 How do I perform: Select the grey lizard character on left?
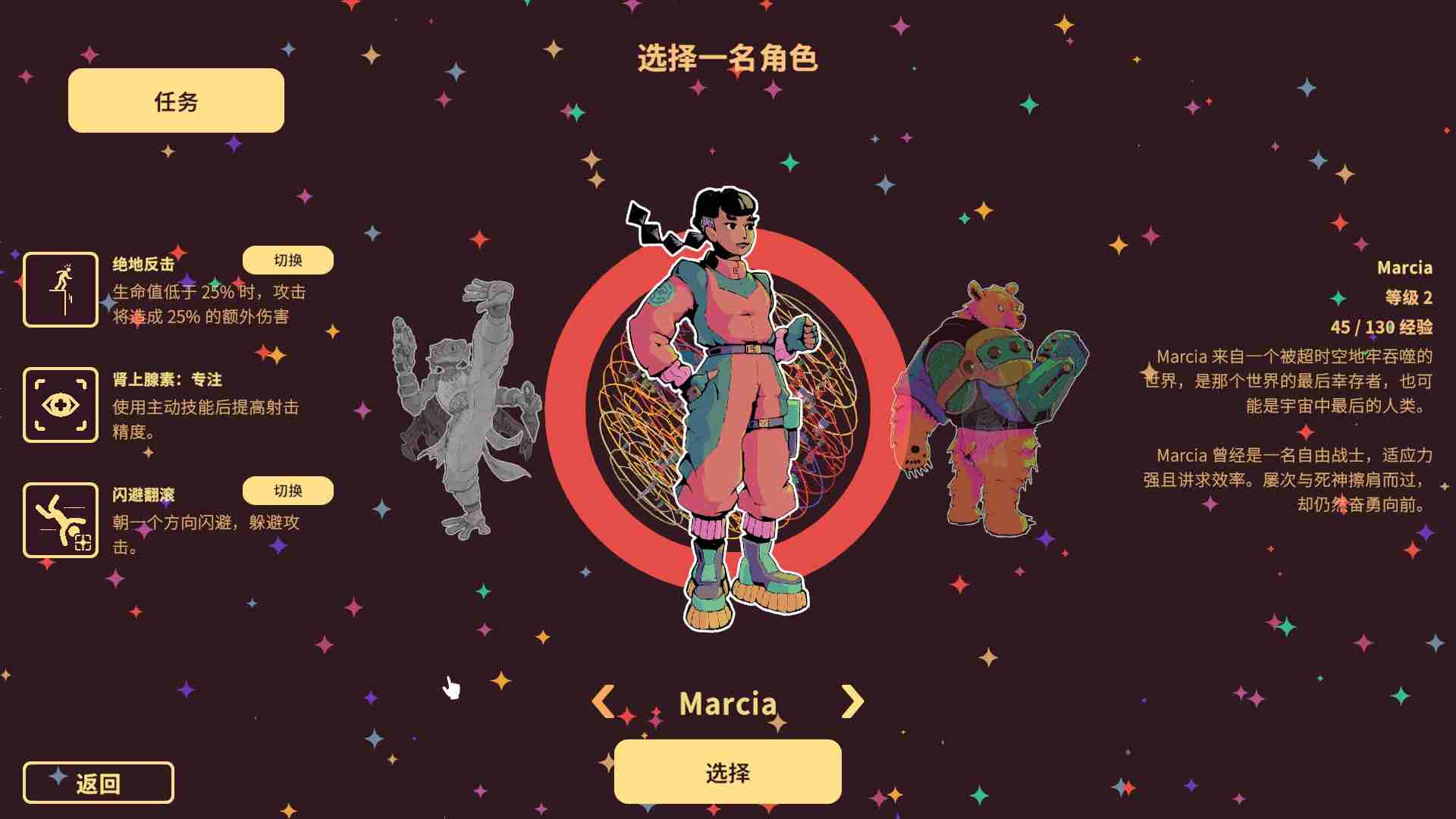click(x=463, y=409)
